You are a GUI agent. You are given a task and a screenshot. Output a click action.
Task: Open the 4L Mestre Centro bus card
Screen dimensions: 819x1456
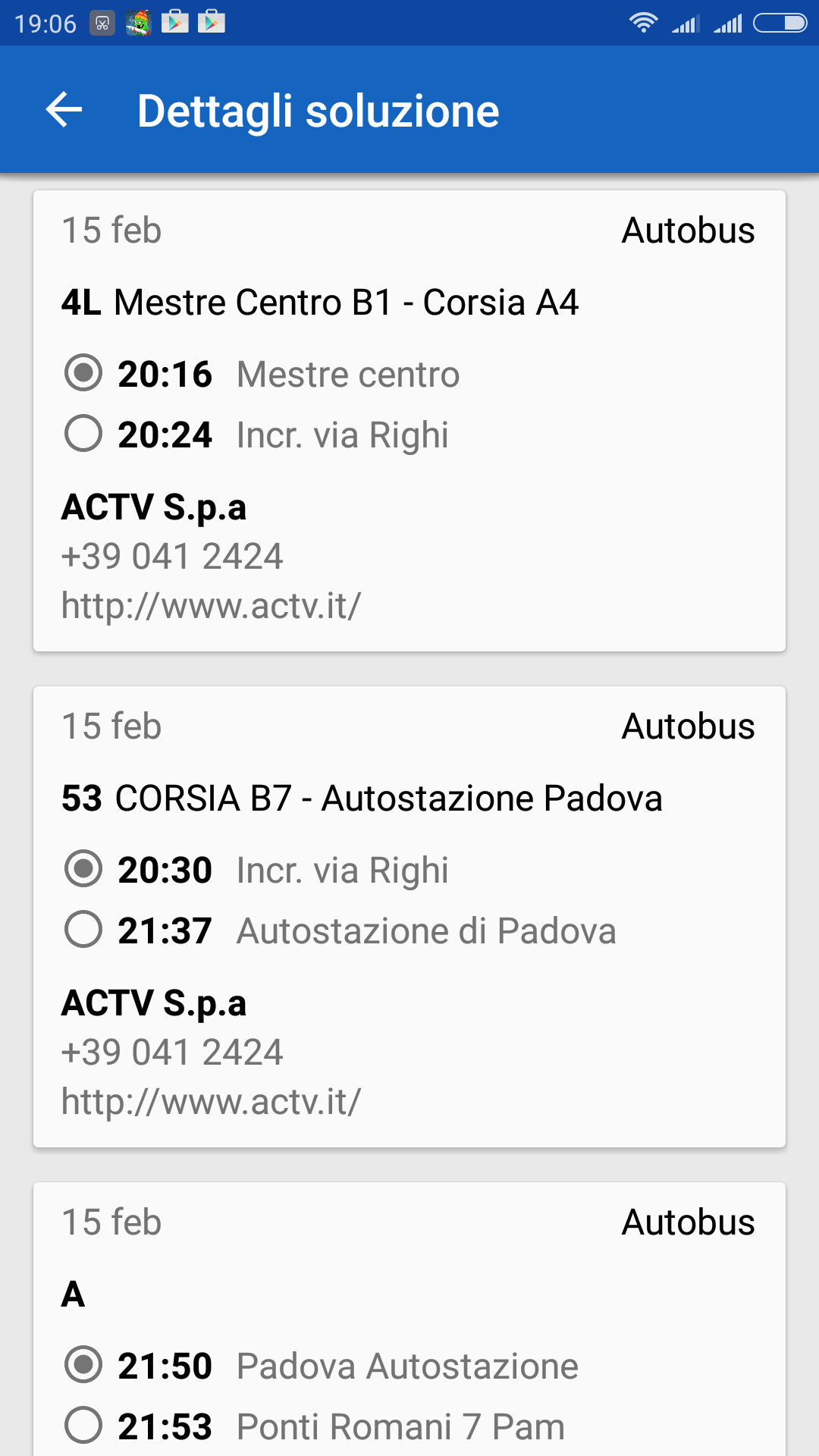coord(409,421)
